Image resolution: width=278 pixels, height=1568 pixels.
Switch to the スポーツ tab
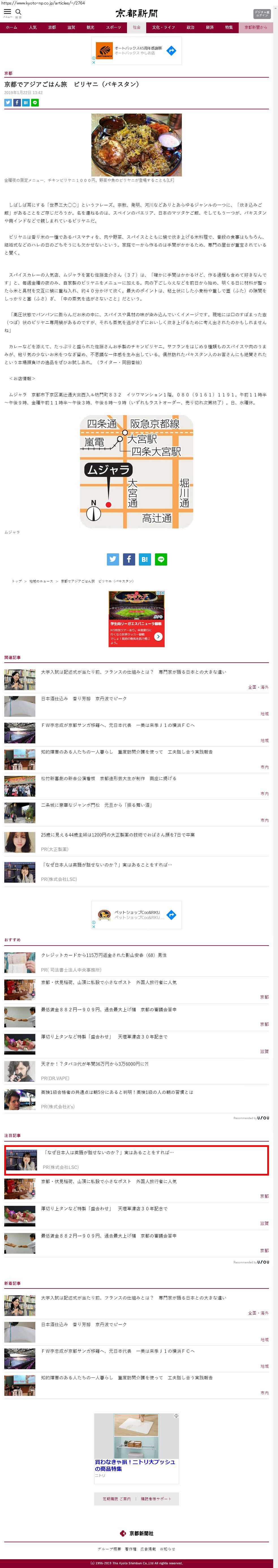coord(113,27)
